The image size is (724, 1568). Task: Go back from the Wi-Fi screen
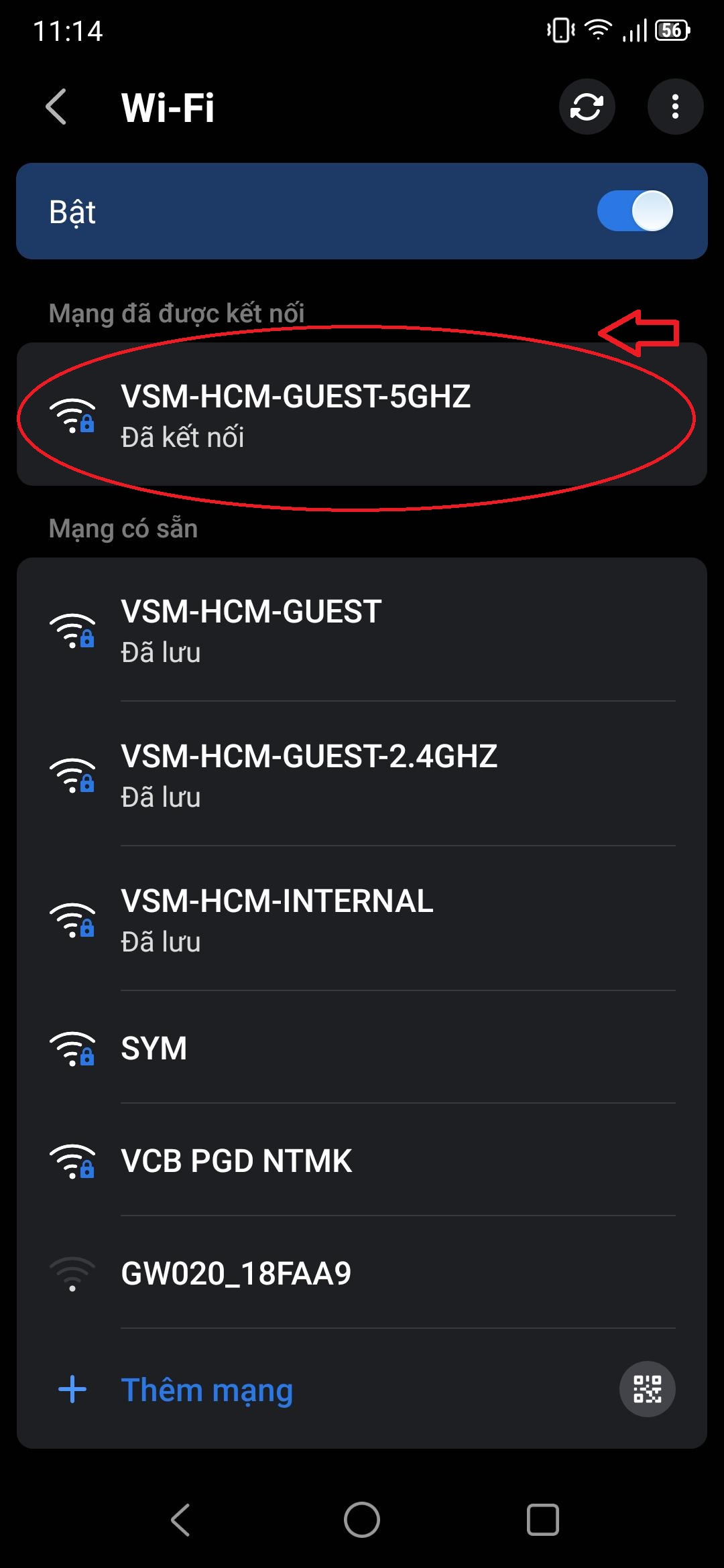[x=57, y=107]
